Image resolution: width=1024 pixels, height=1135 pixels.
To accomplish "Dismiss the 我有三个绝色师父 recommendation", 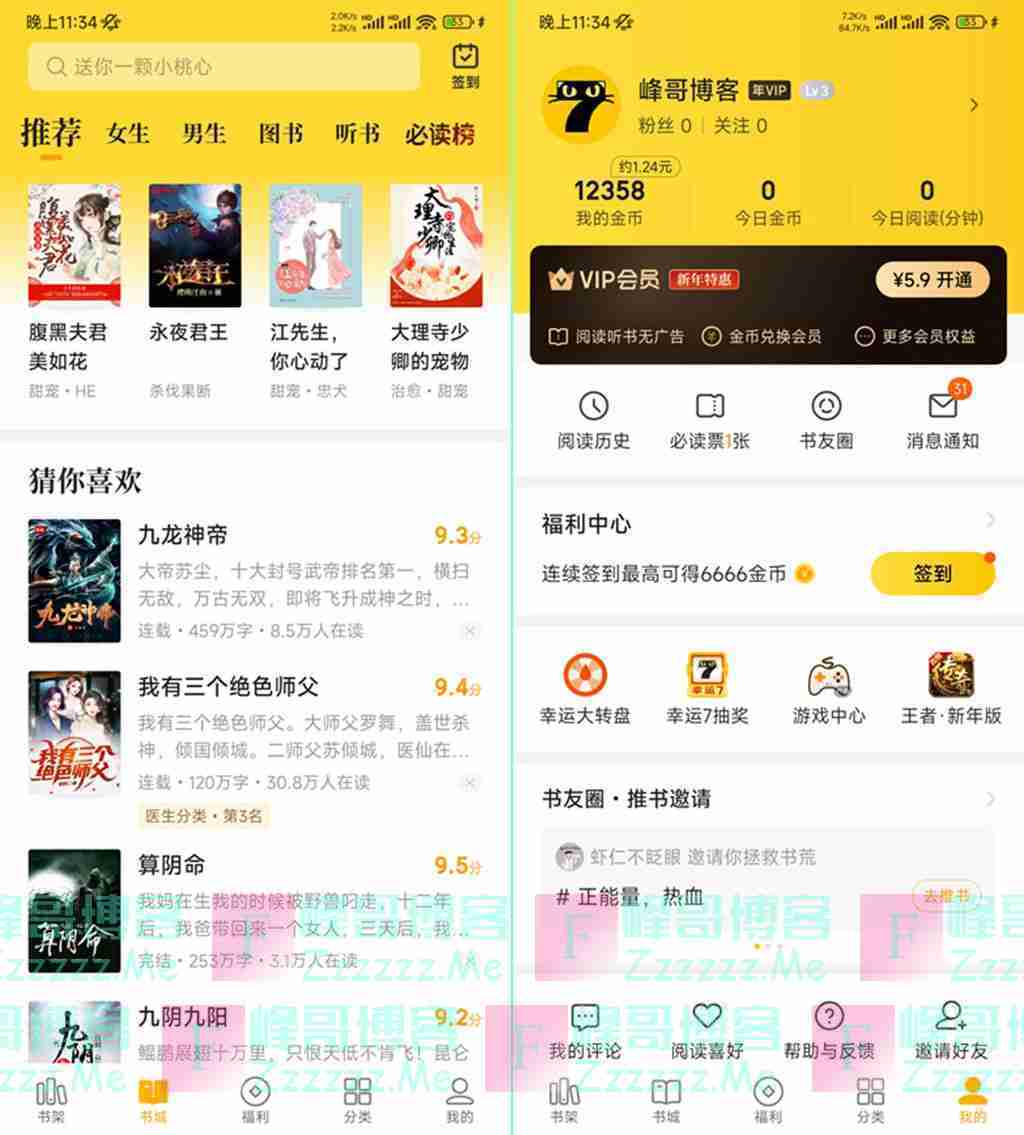I will [x=469, y=782].
